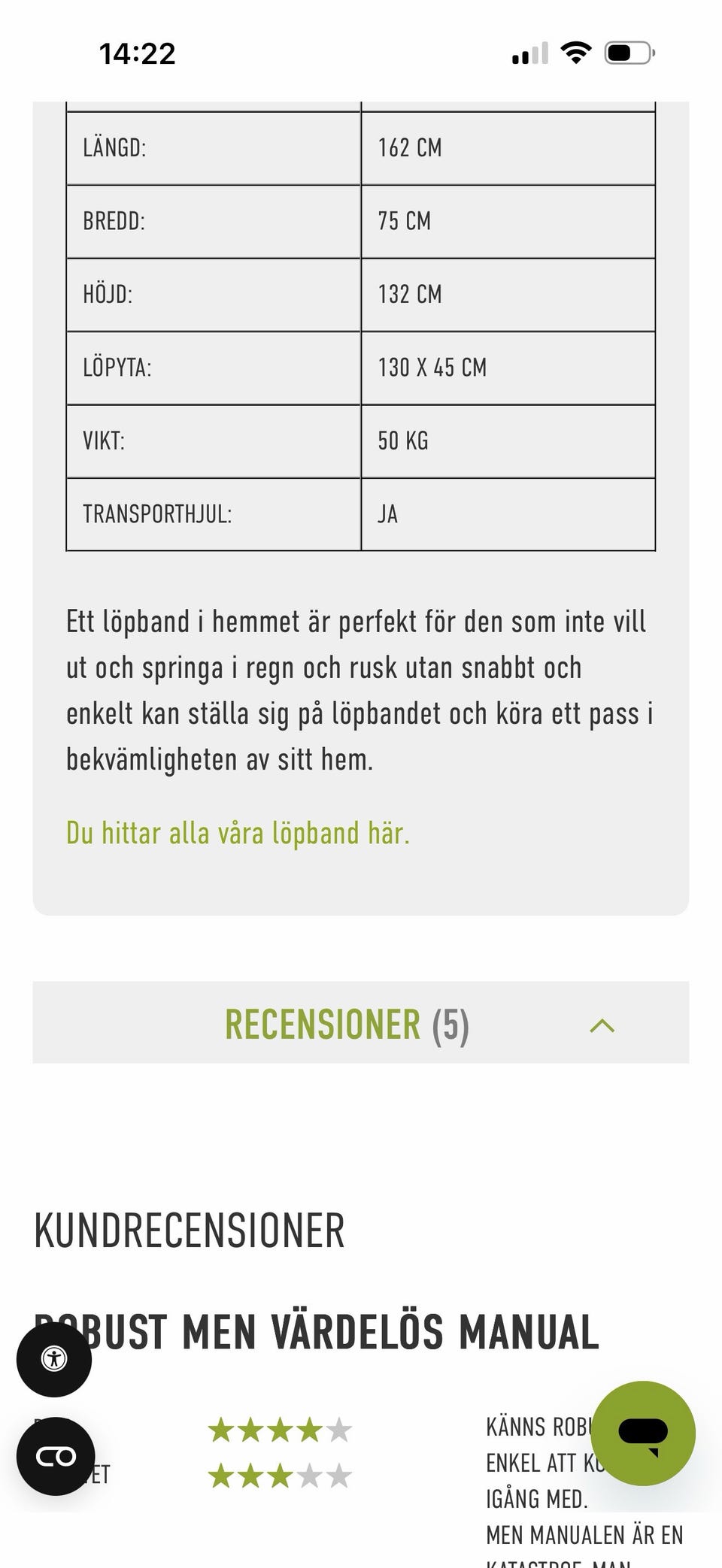Open the link to all löpband
722x1568 pixels.
[x=238, y=833]
